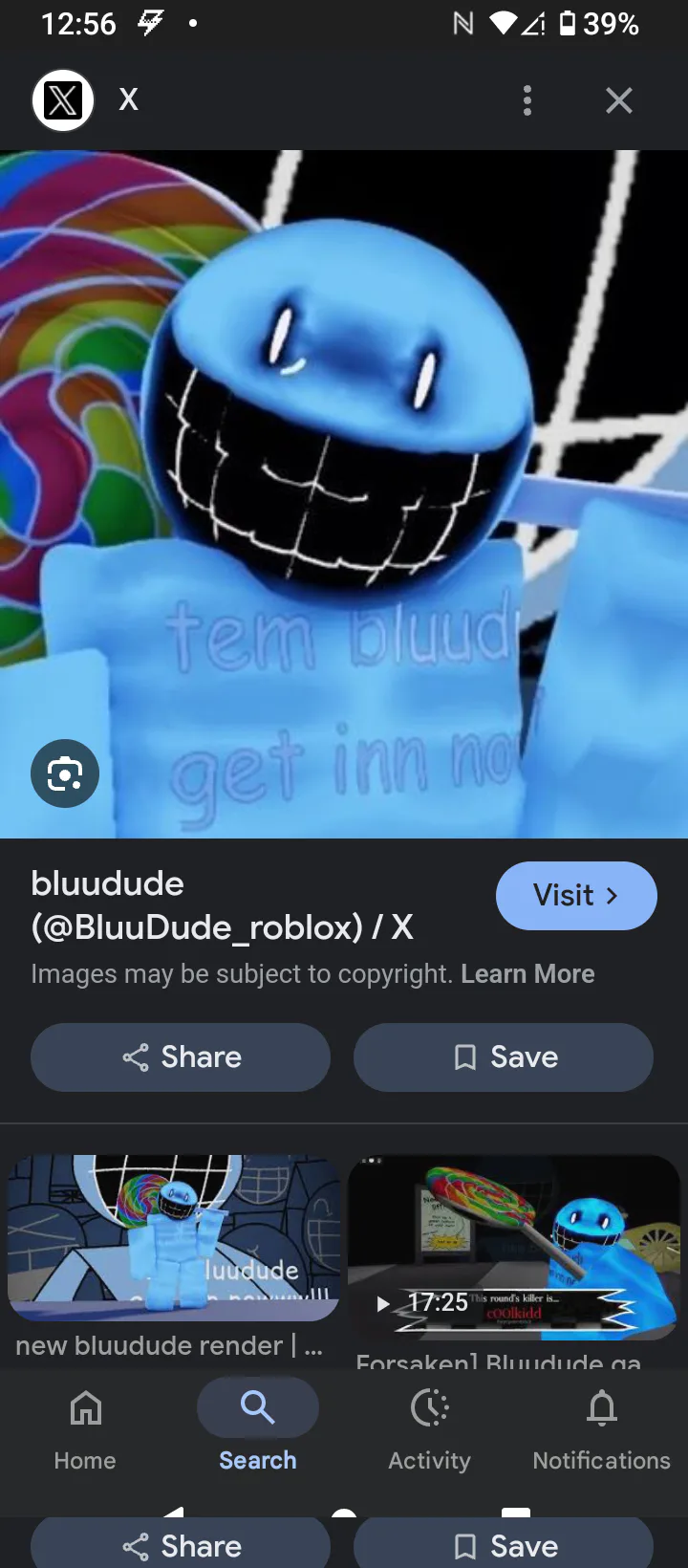Open the Notifications tab
Screen dimensions: 688x1568
[x=601, y=1426]
